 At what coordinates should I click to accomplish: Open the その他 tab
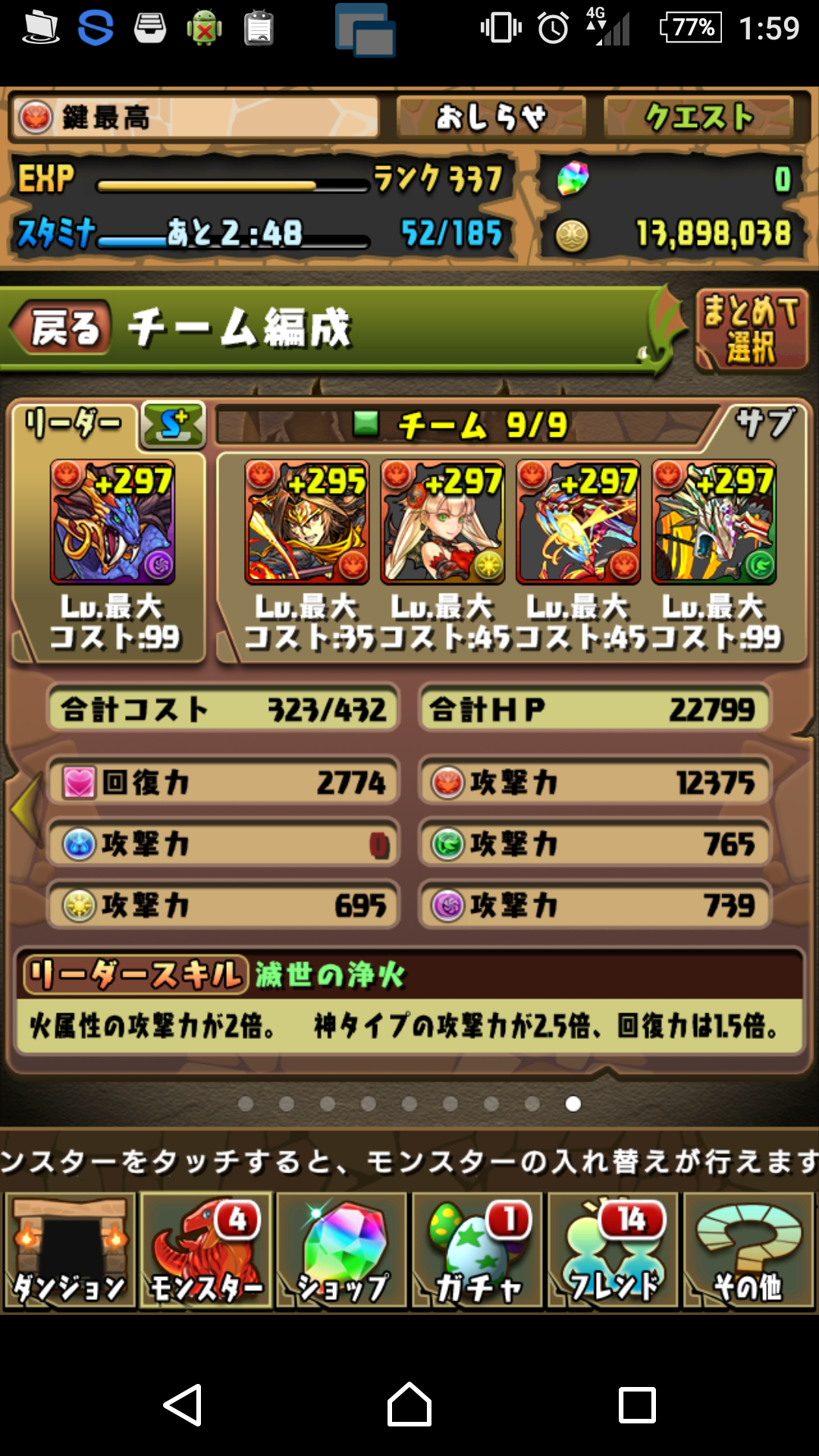click(748, 1250)
